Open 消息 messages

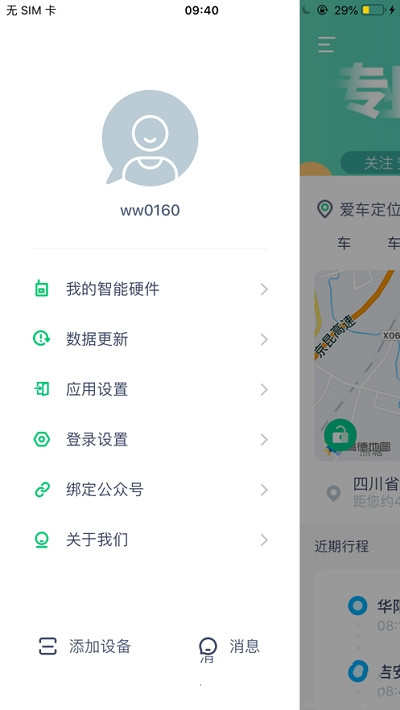click(x=229, y=647)
